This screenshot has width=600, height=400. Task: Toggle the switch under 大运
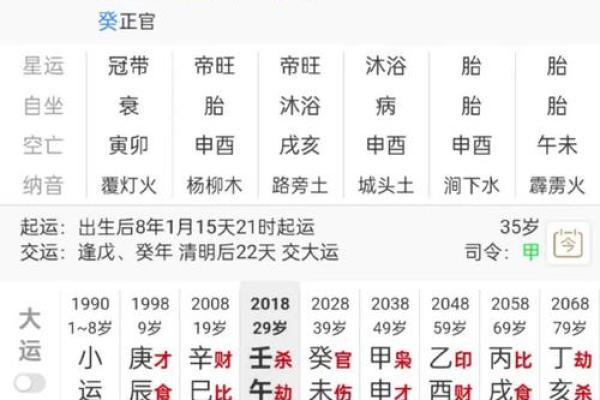30,382
